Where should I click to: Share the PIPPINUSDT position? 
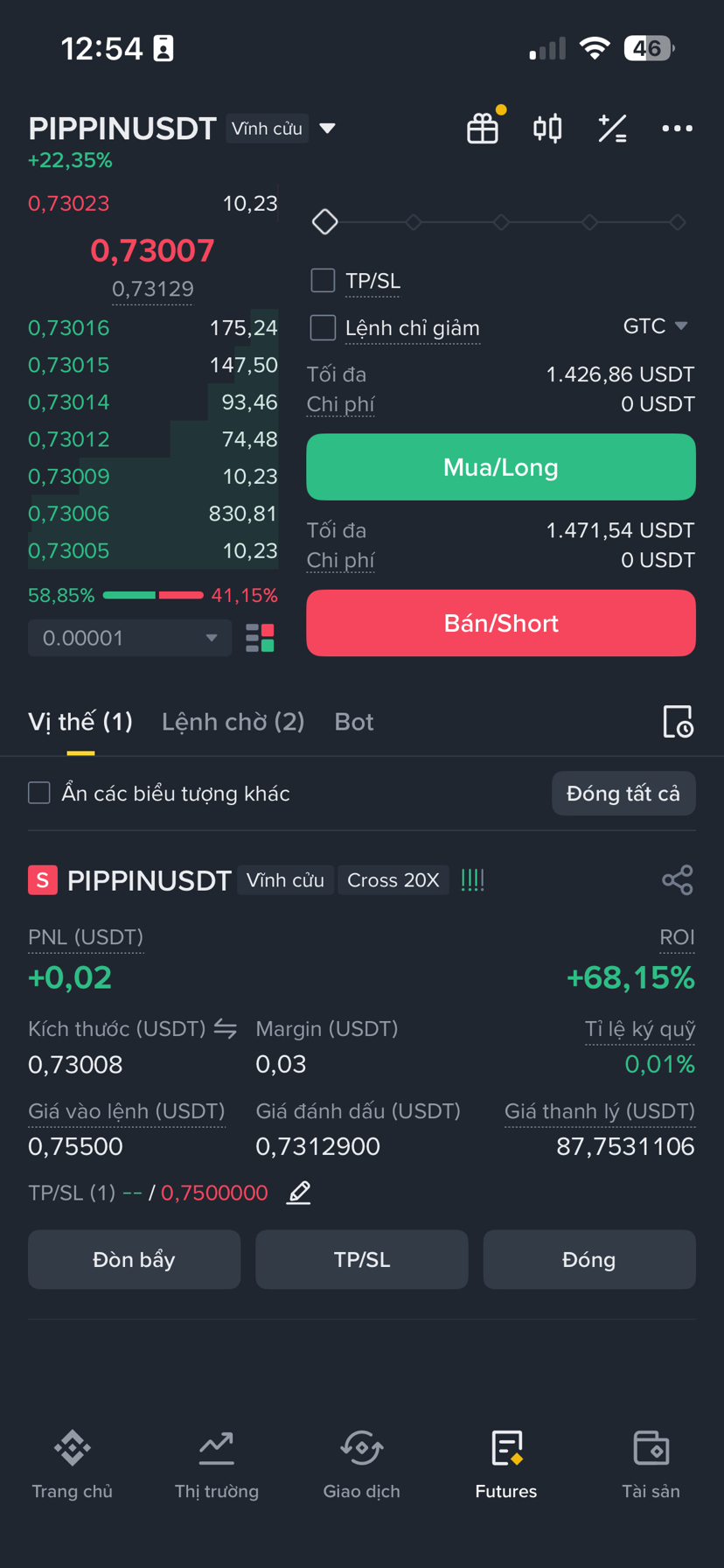pos(678,879)
